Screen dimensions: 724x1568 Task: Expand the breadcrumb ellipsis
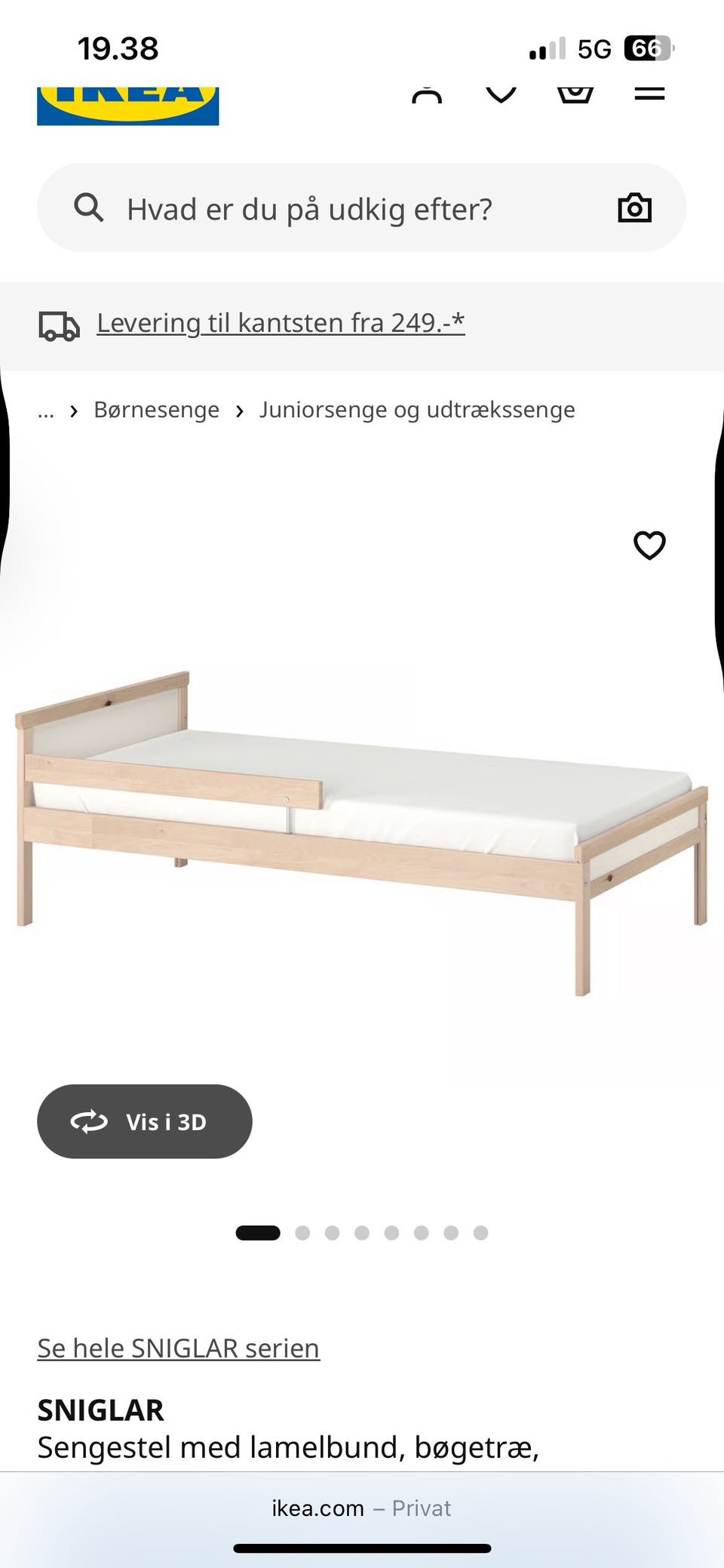[x=46, y=410]
